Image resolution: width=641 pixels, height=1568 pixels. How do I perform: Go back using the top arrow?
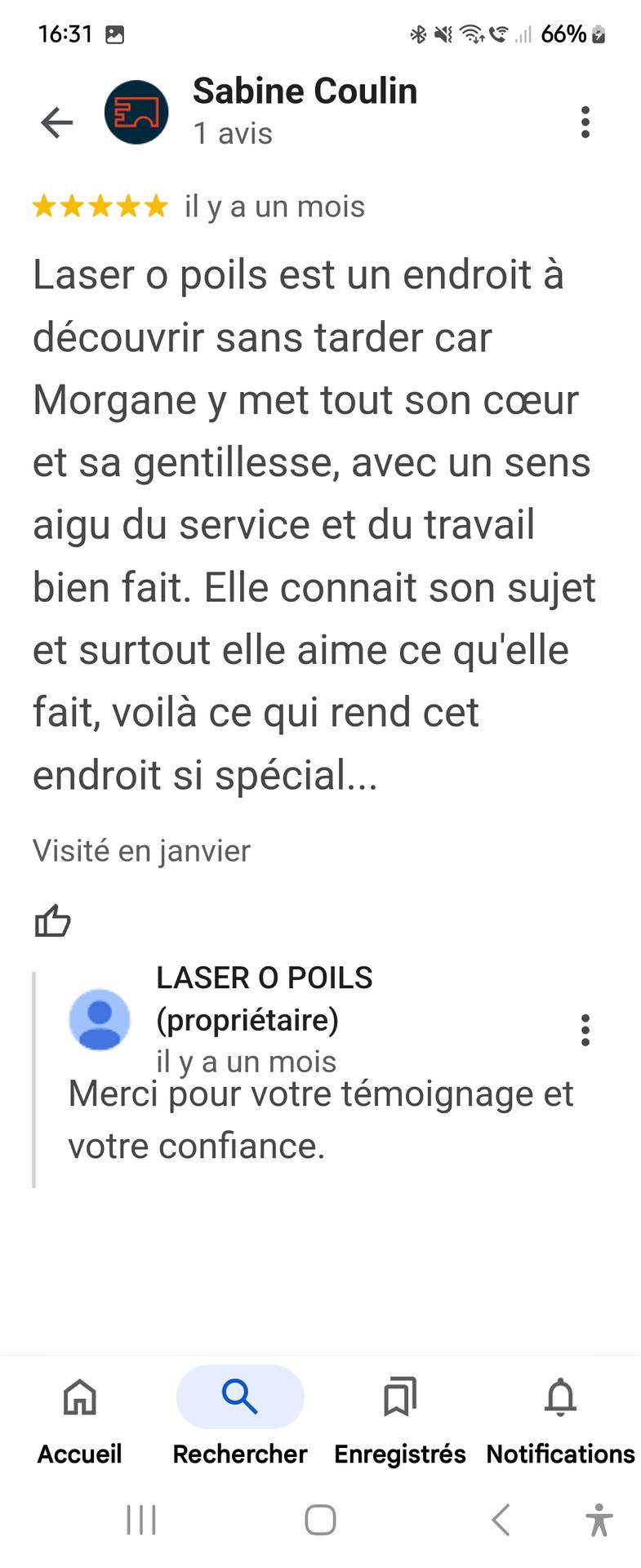56,122
